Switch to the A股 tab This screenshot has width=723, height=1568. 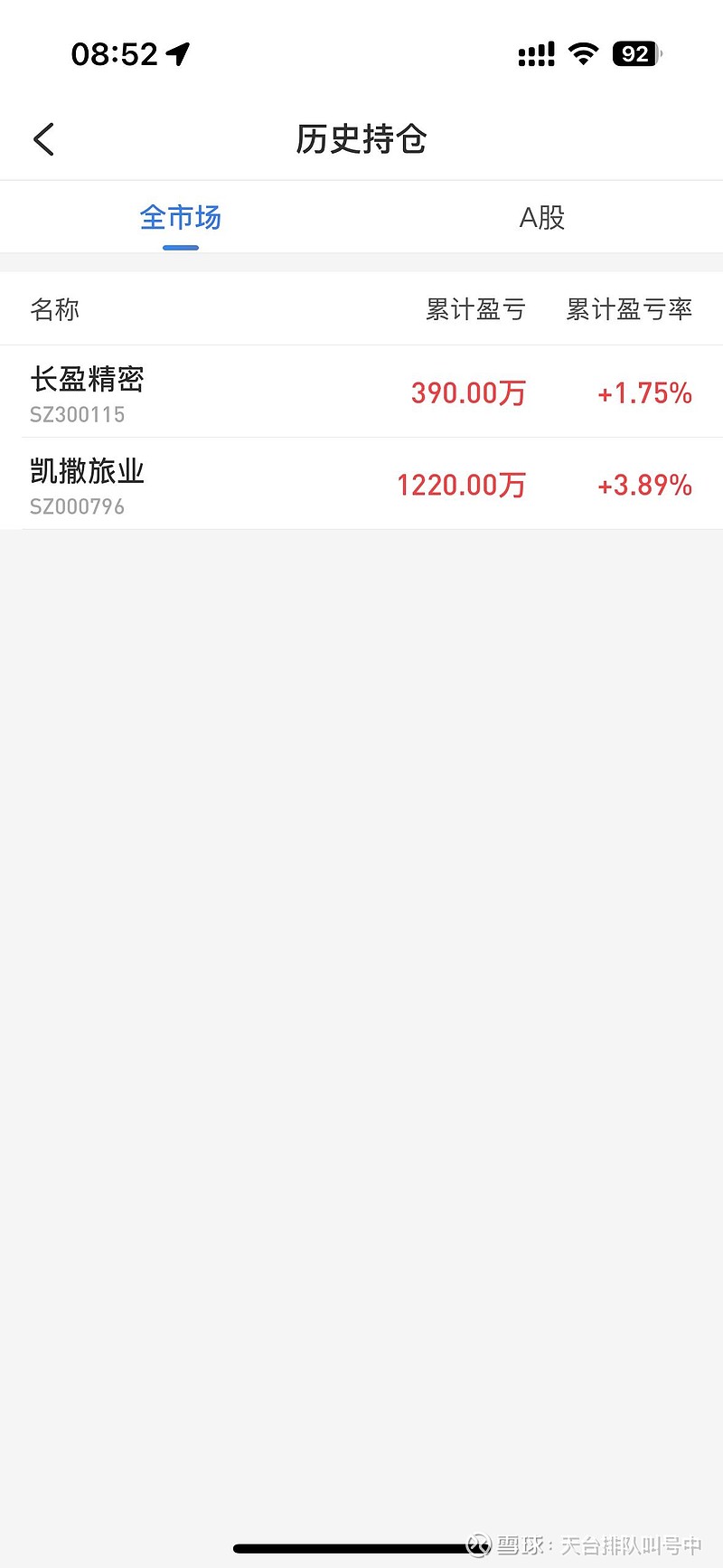point(542,218)
